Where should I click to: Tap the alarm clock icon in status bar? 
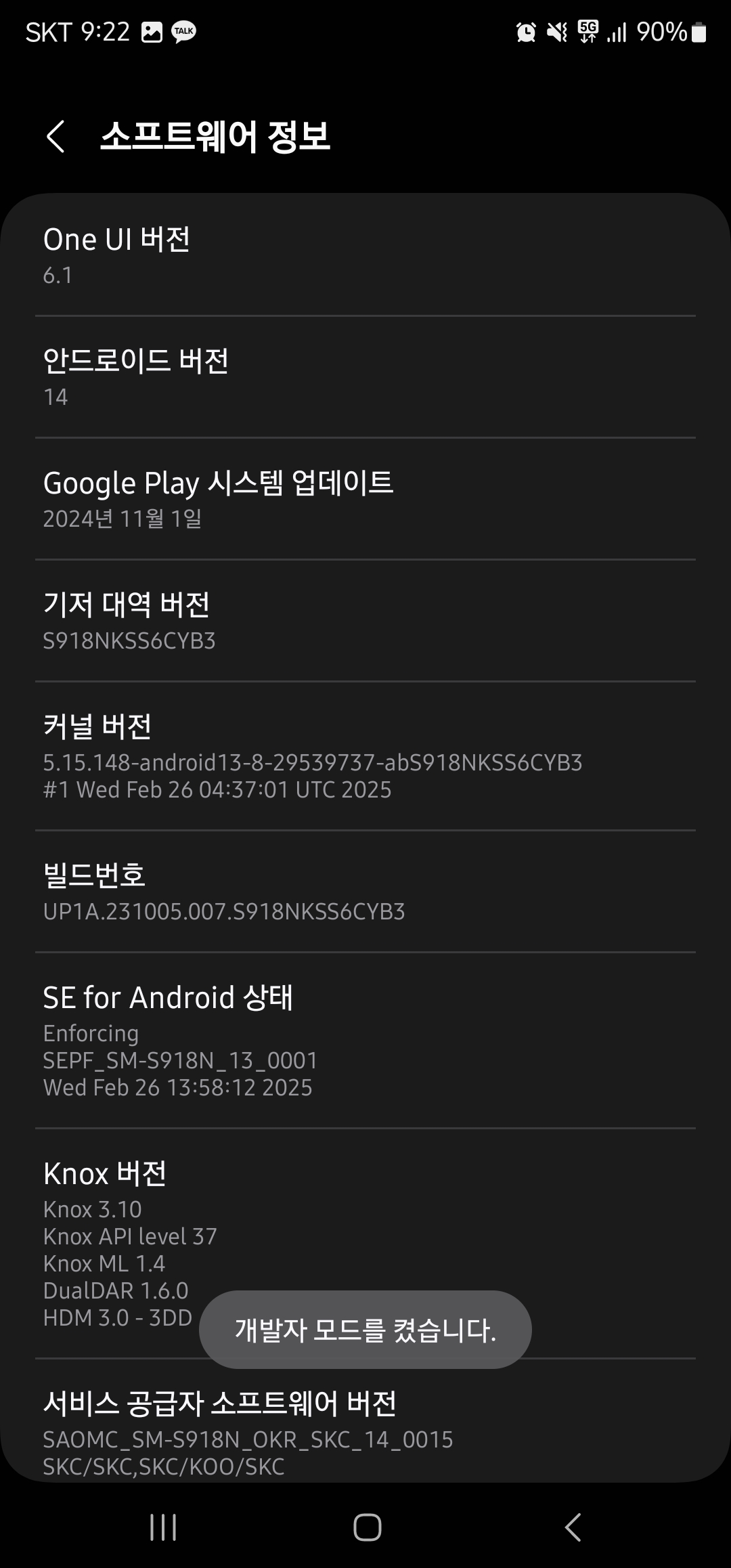click(x=525, y=31)
